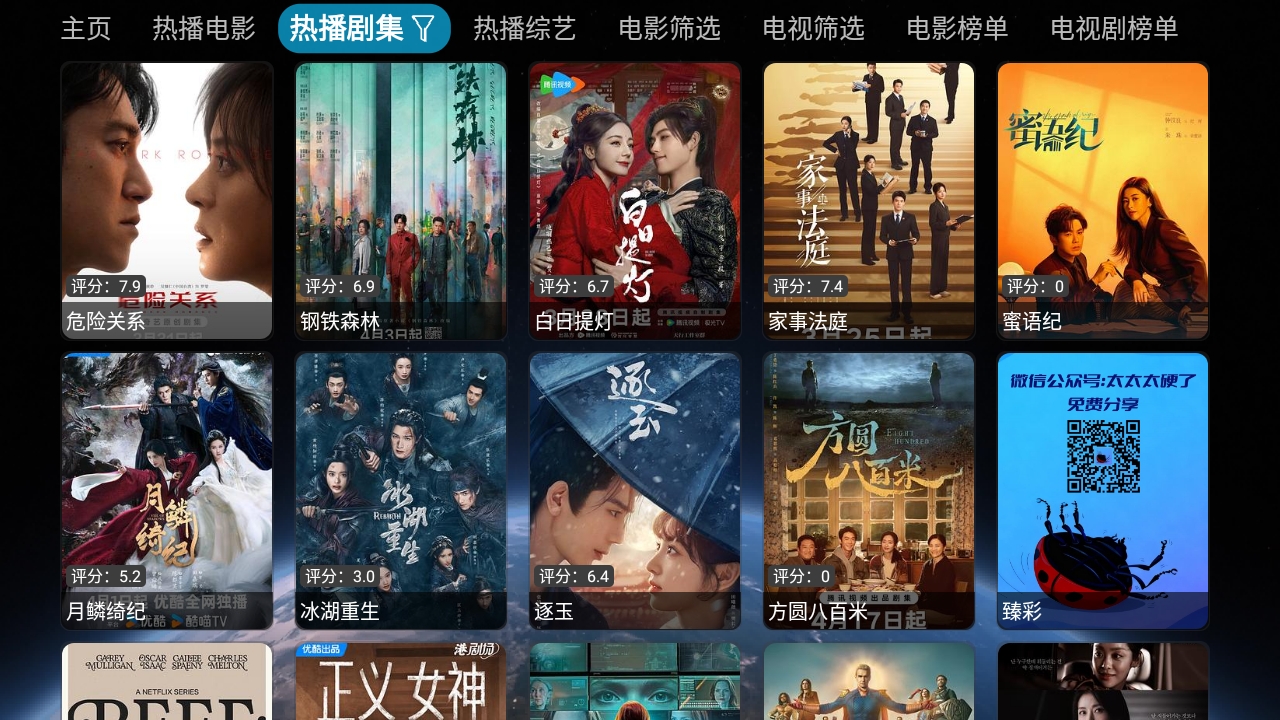Switch to the 主页 tab
Screen dimensions: 1280x720
(x=86, y=29)
